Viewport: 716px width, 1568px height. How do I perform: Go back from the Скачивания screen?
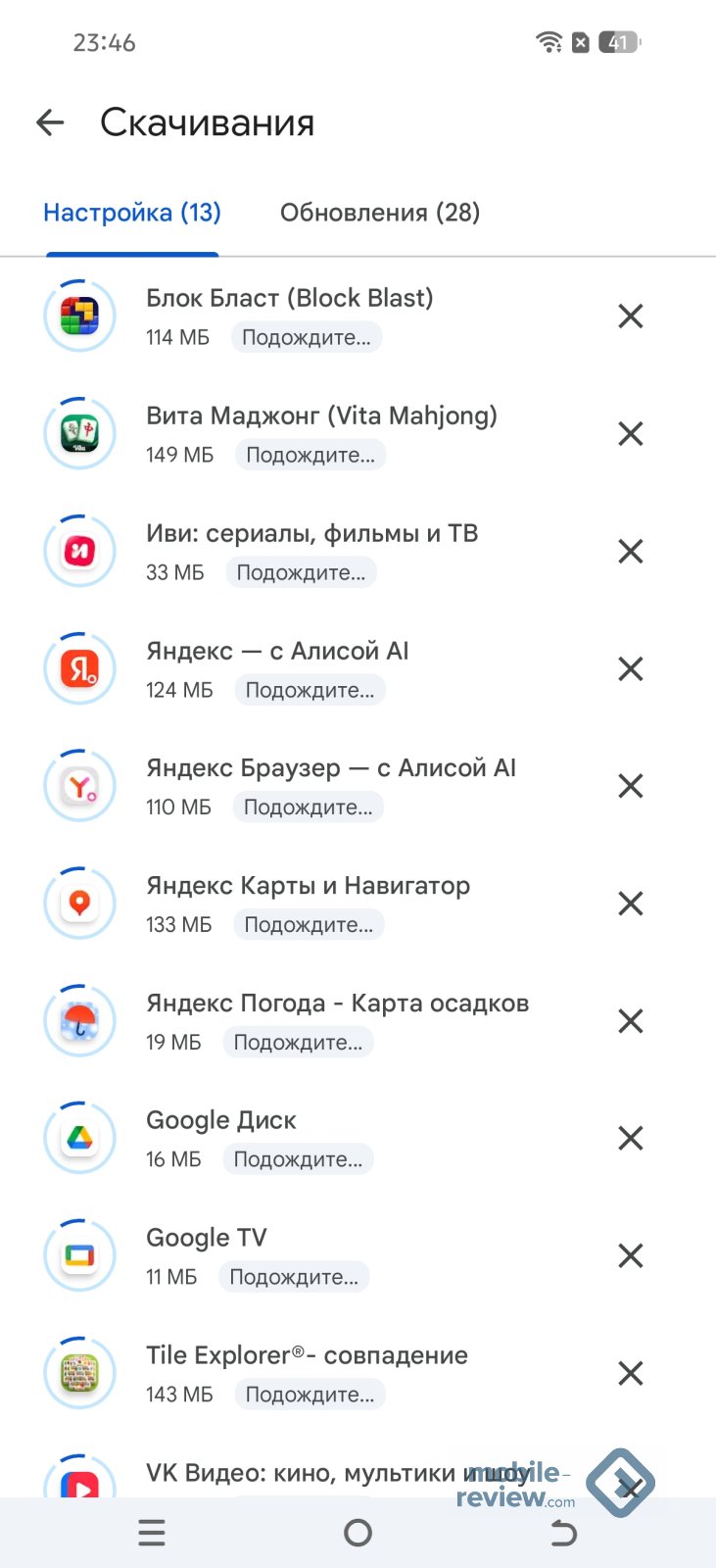pos(50,122)
